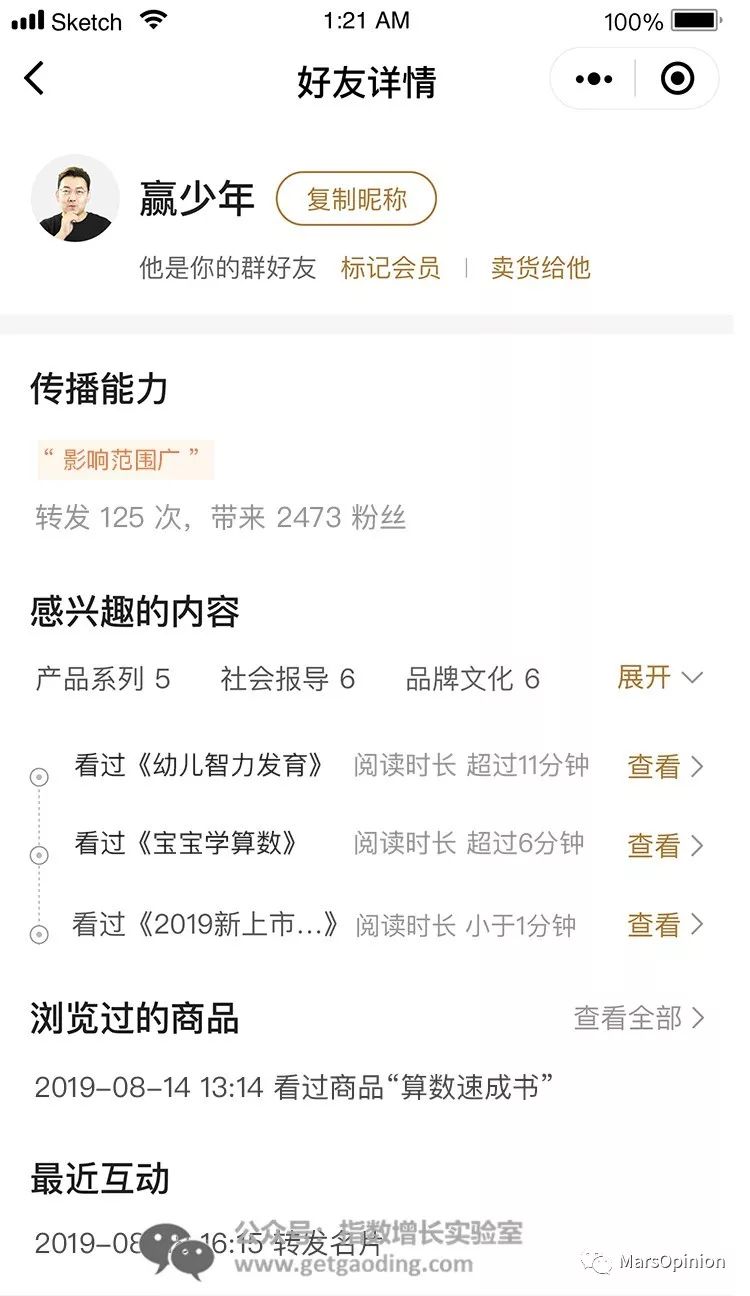
Task: Open 卖货给他 link
Action: [540, 268]
